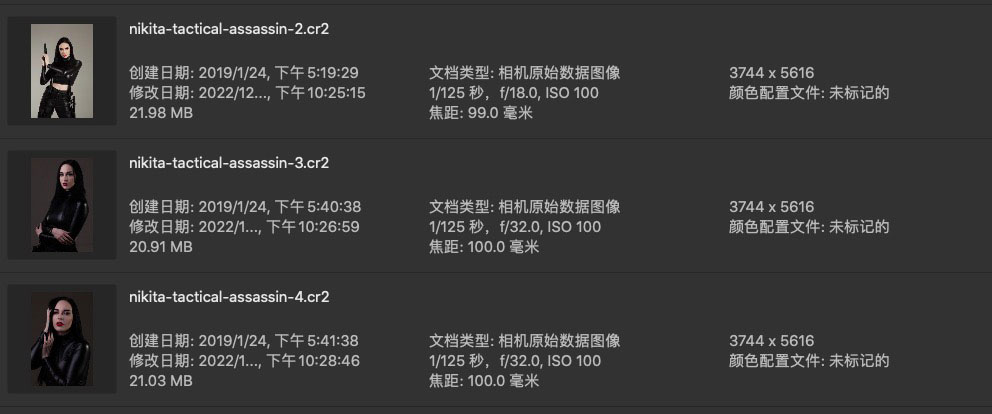
Task: Open the nikita-tactical-assassin-3.cr2 file row
Action: [x=229, y=163]
